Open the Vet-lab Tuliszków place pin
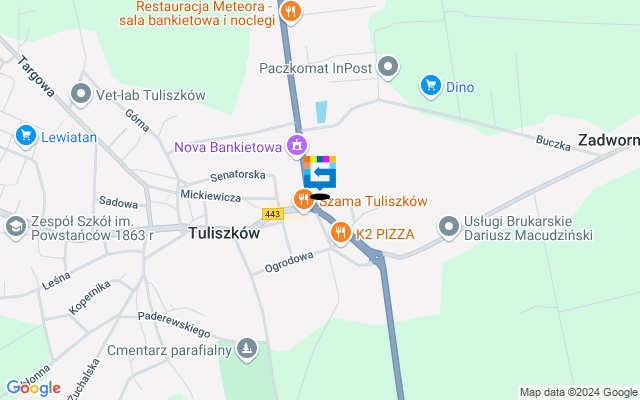This screenshot has height=400, width=640. click(x=81, y=94)
